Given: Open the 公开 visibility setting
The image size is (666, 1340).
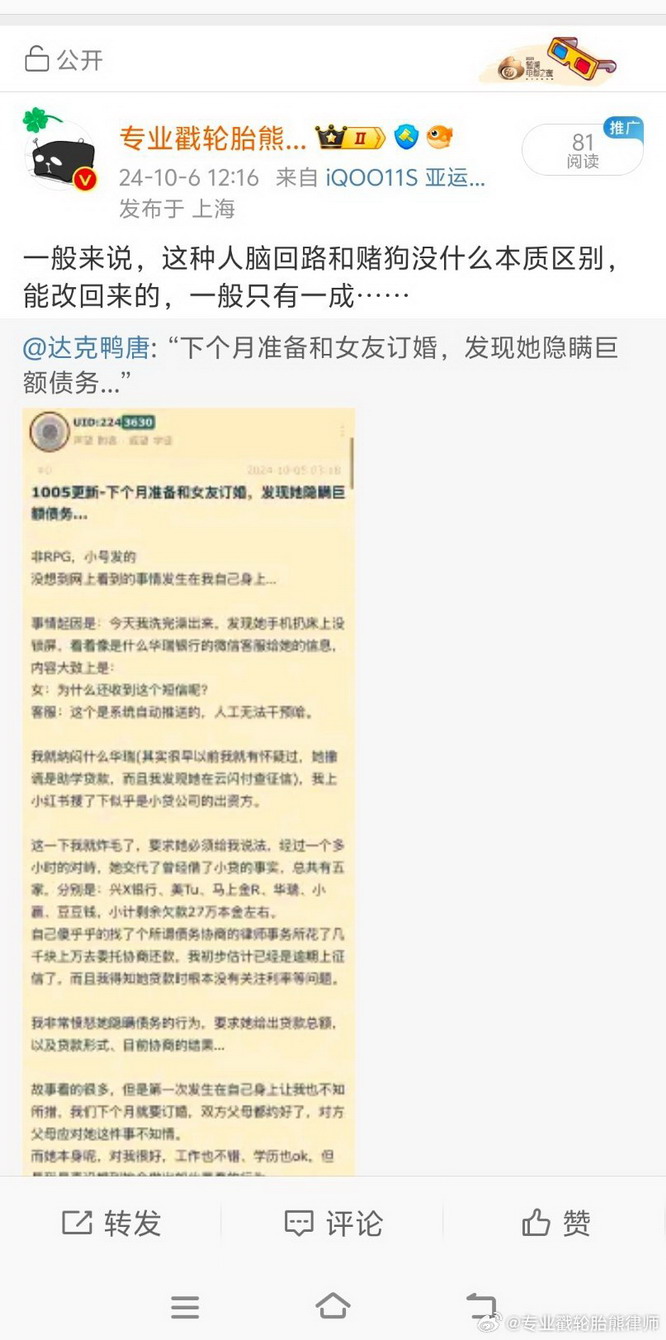Looking at the screenshot, I should click(x=64, y=59).
